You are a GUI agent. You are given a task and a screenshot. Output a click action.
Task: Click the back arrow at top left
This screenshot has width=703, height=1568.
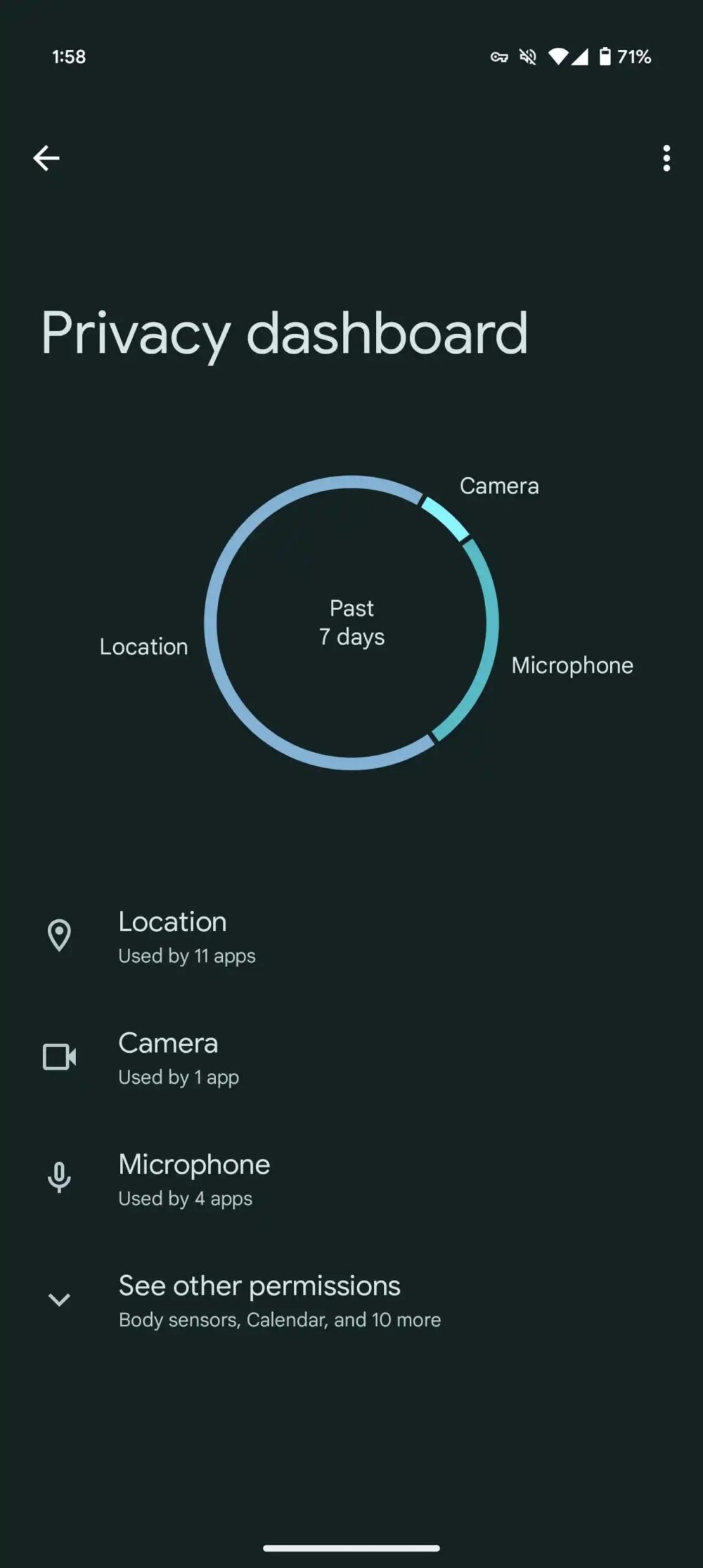pos(46,157)
